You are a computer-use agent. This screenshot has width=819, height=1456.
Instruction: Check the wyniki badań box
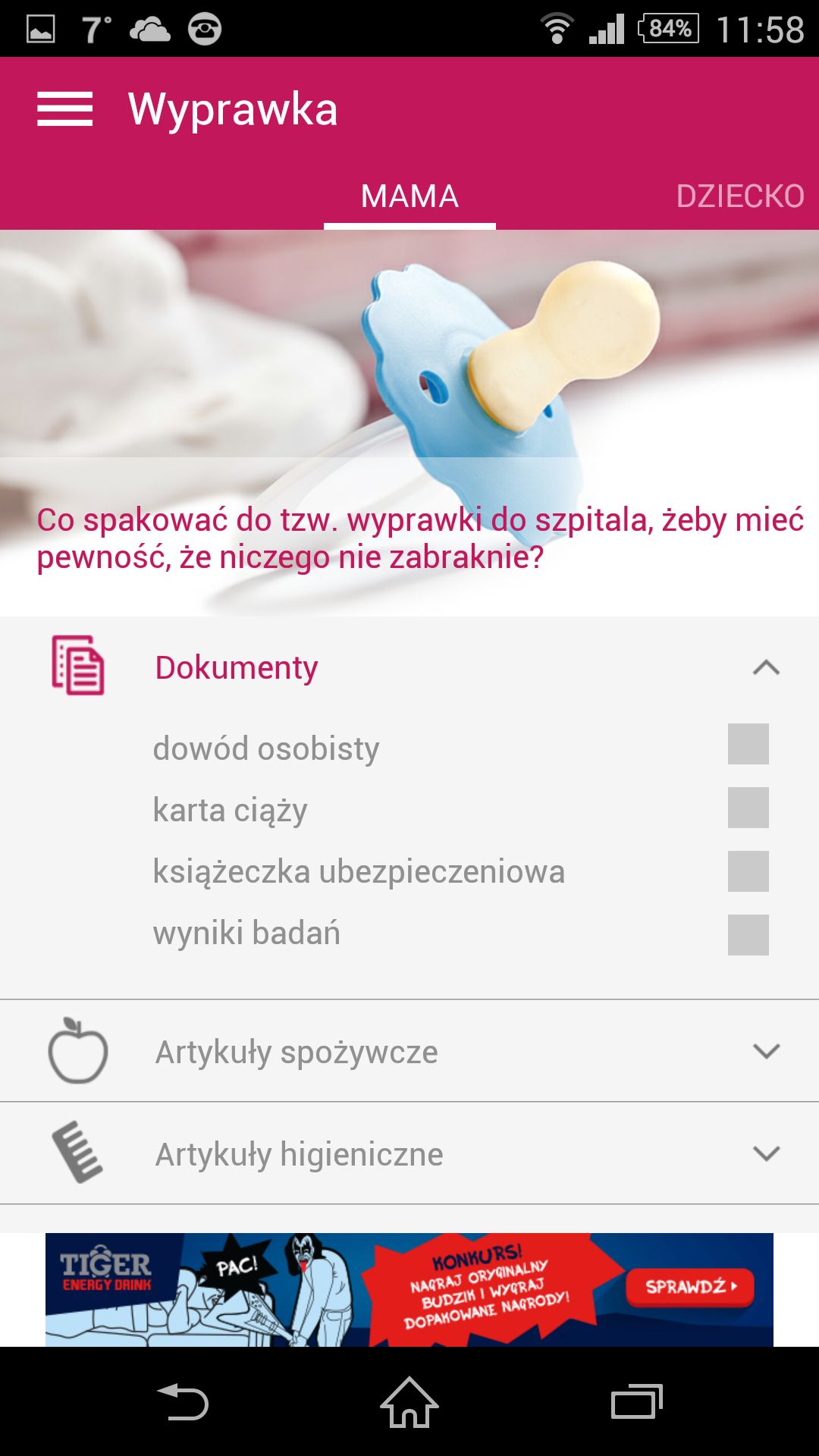(748, 935)
